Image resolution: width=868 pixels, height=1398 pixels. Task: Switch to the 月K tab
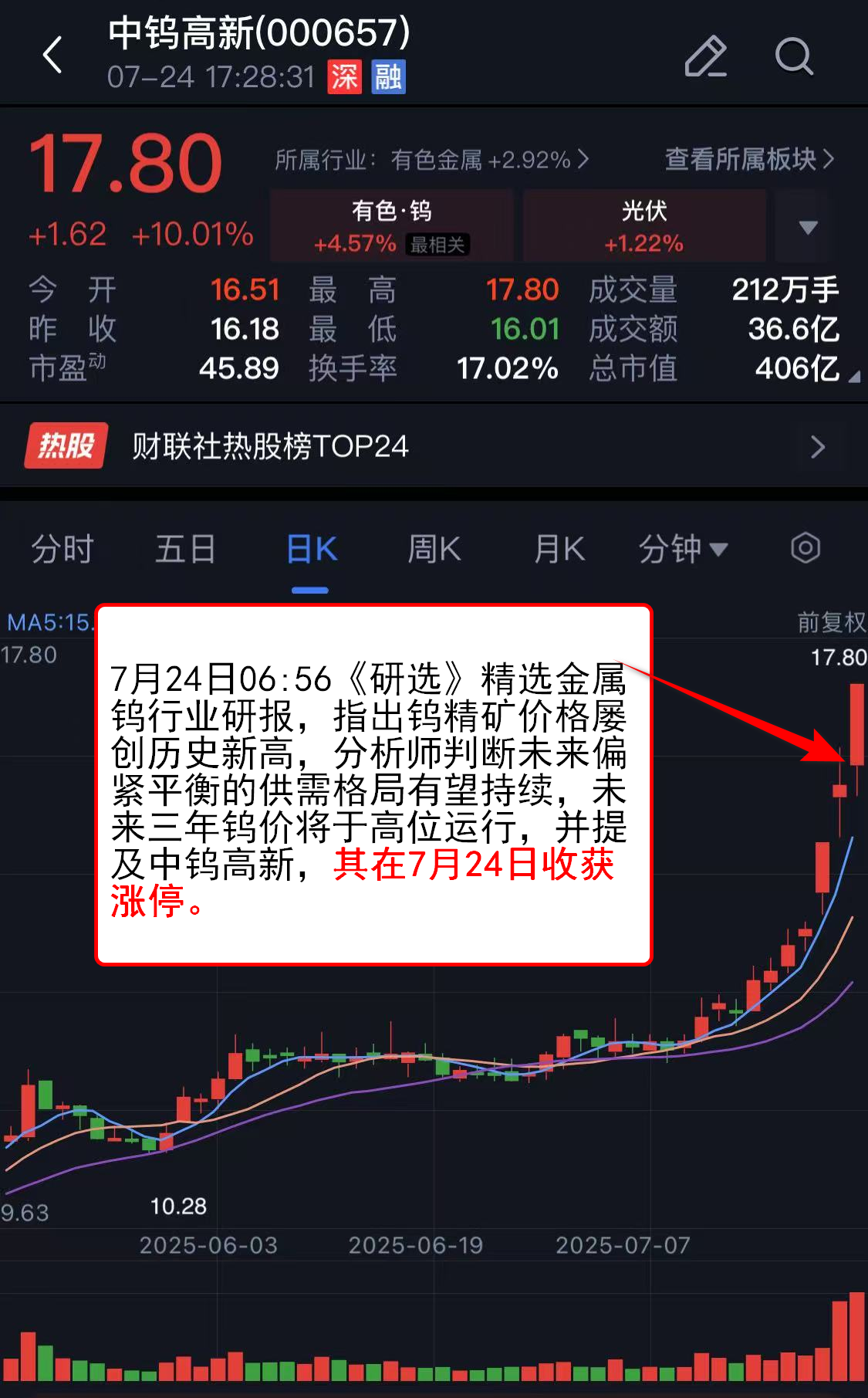[x=559, y=550]
